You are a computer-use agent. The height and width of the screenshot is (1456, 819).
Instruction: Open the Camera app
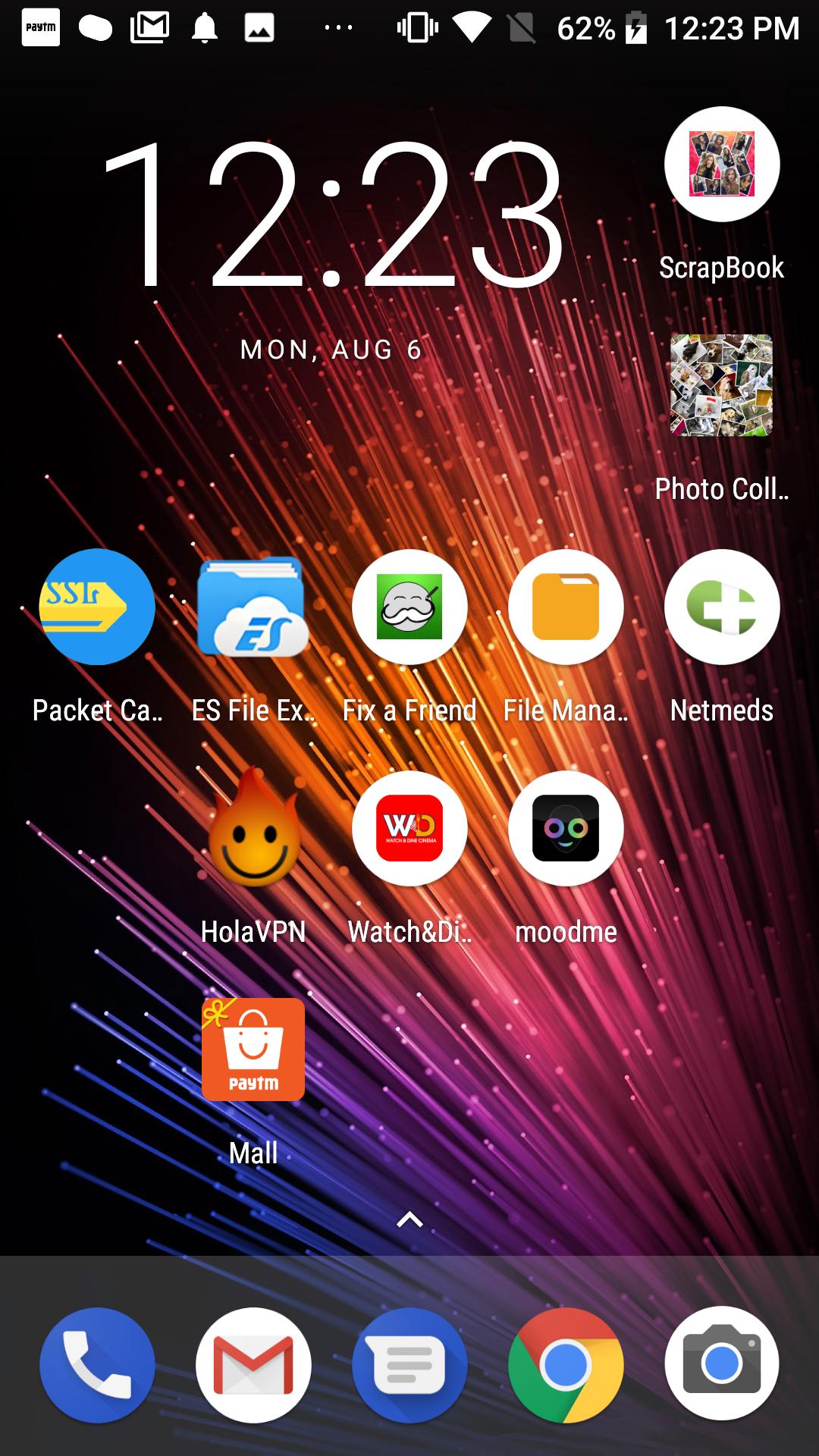[x=721, y=1363]
